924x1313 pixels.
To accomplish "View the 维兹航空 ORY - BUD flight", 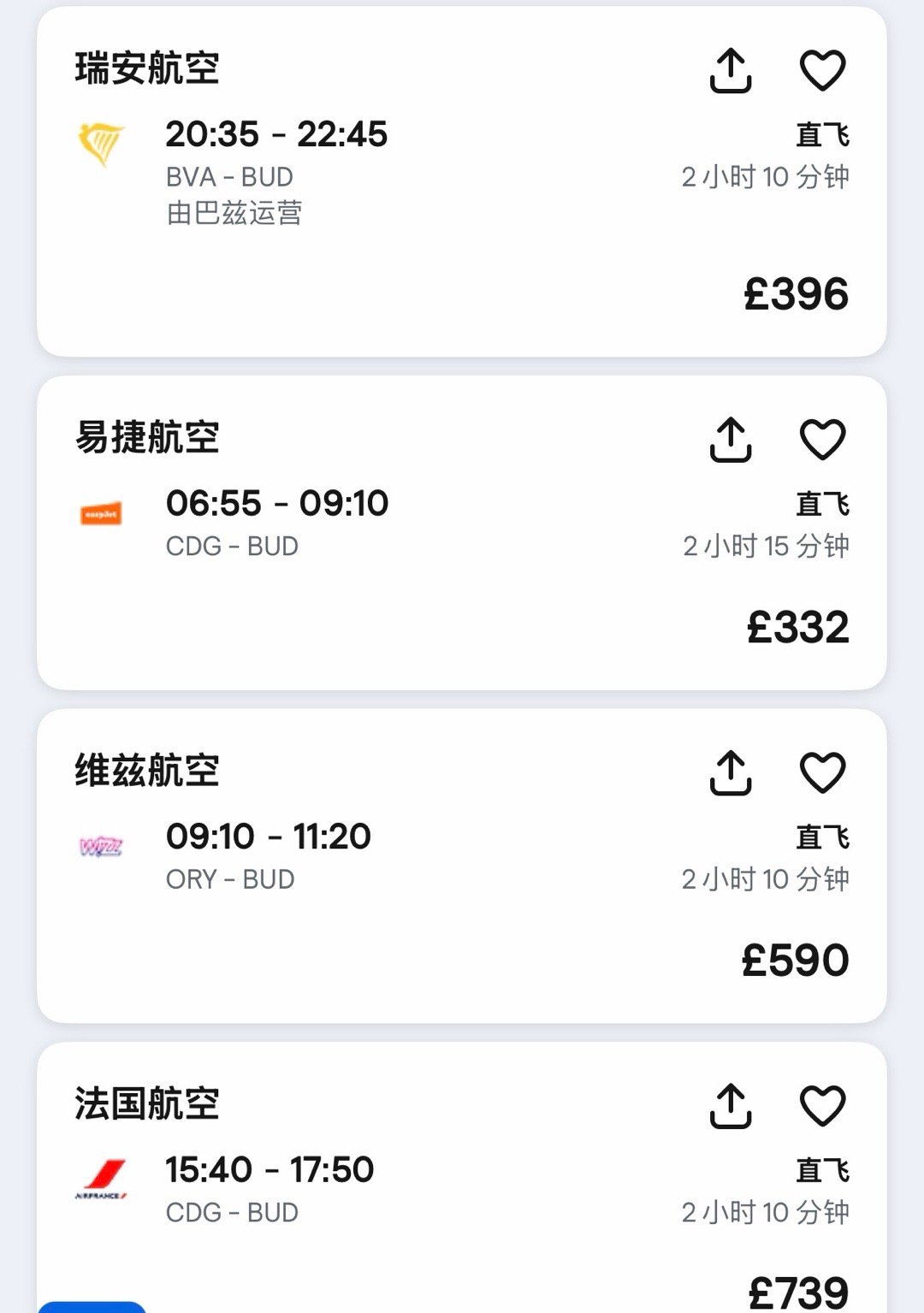I will point(462,866).
